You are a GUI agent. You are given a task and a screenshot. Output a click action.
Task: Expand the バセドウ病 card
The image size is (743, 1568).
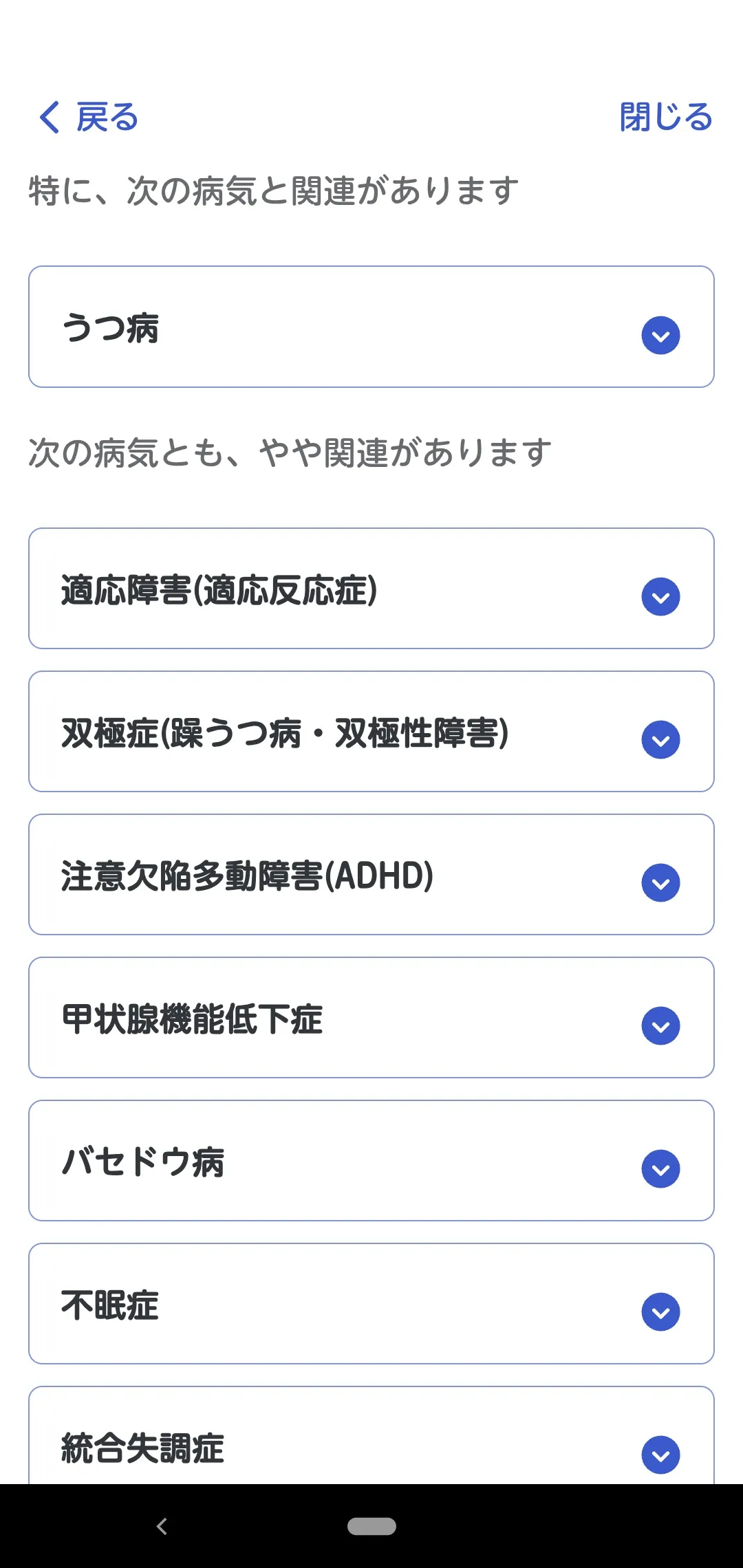660,1169
